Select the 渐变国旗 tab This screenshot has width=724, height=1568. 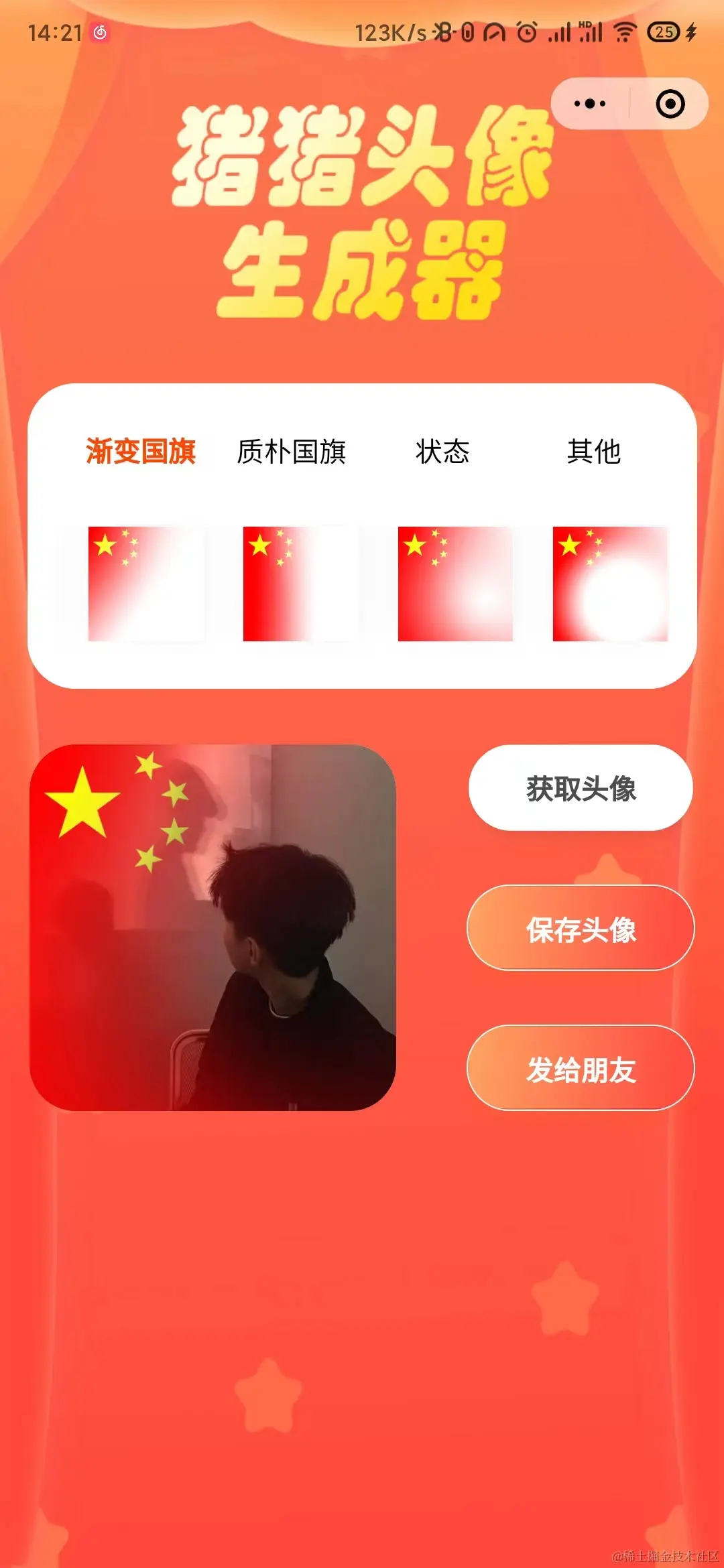click(x=141, y=452)
